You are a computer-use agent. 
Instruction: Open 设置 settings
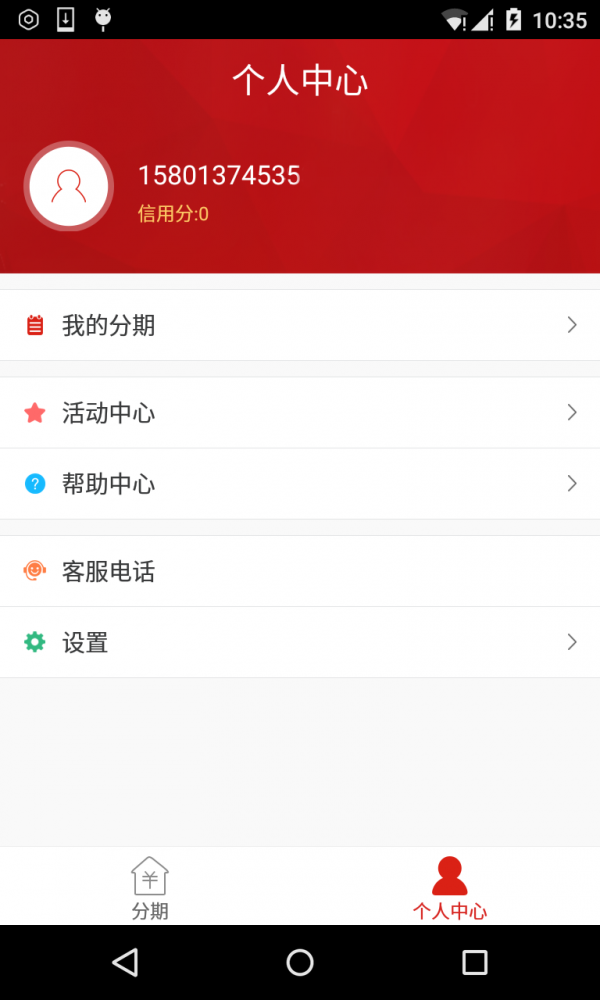click(x=300, y=643)
